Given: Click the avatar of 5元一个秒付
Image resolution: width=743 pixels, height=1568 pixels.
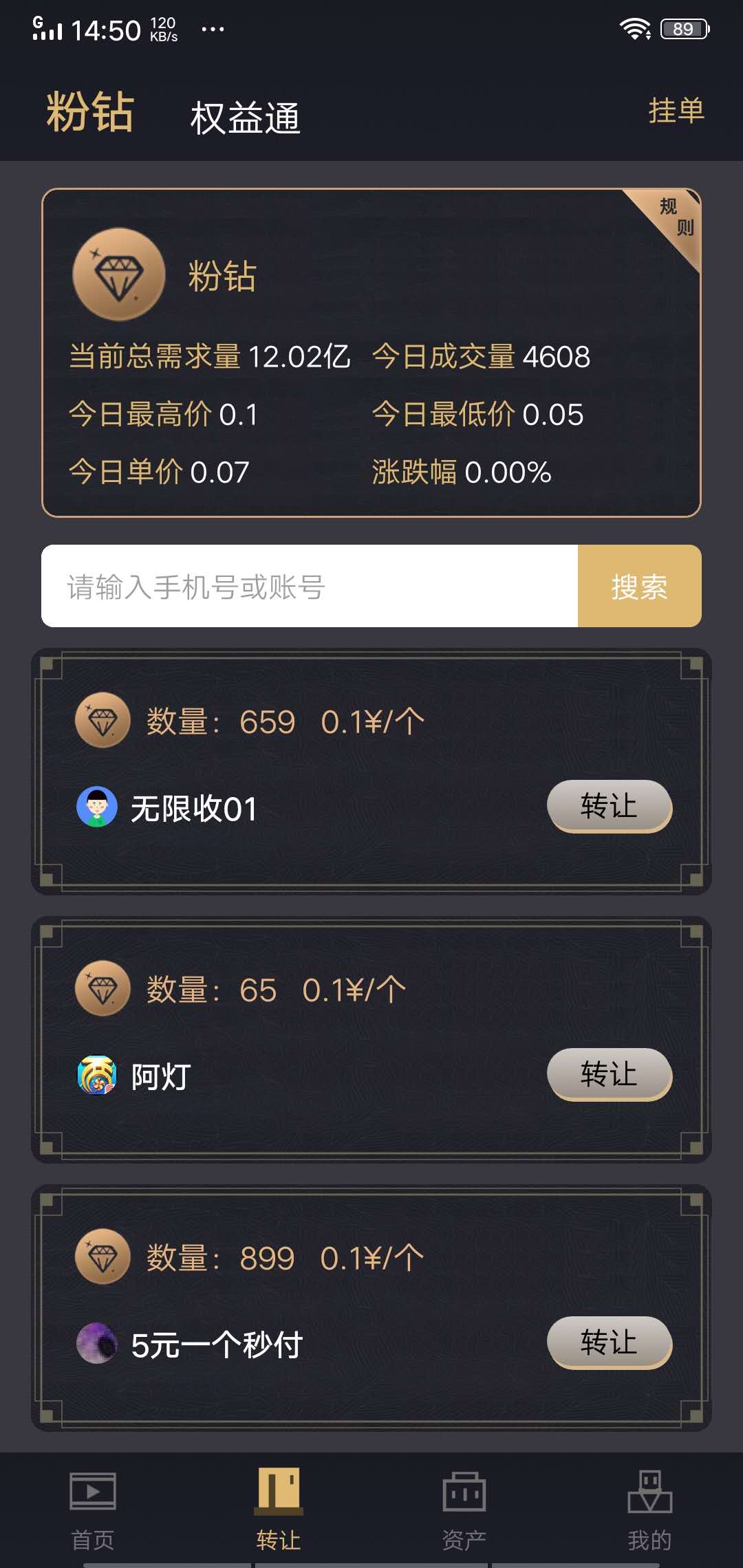Looking at the screenshot, I should [x=98, y=1342].
